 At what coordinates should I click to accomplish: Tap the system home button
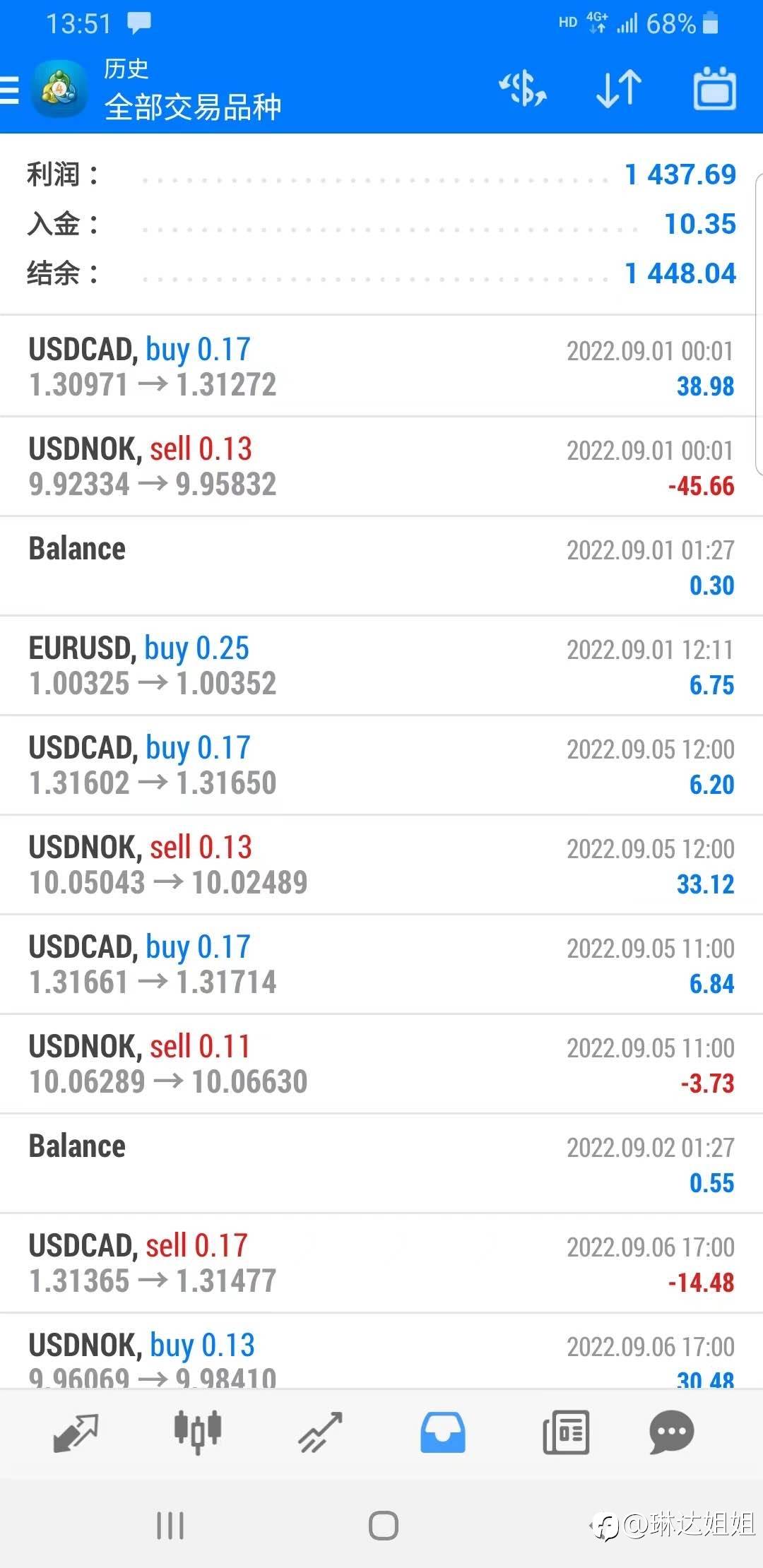click(383, 1526)
